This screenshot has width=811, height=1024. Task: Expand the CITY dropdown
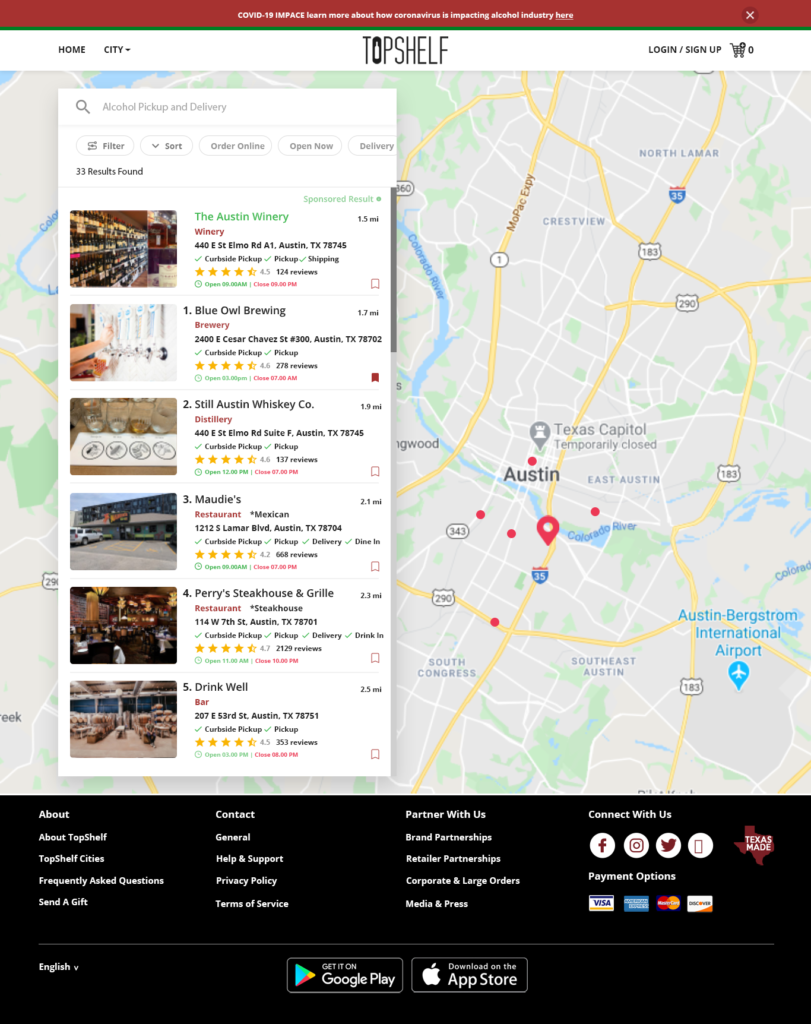[116, 49]
